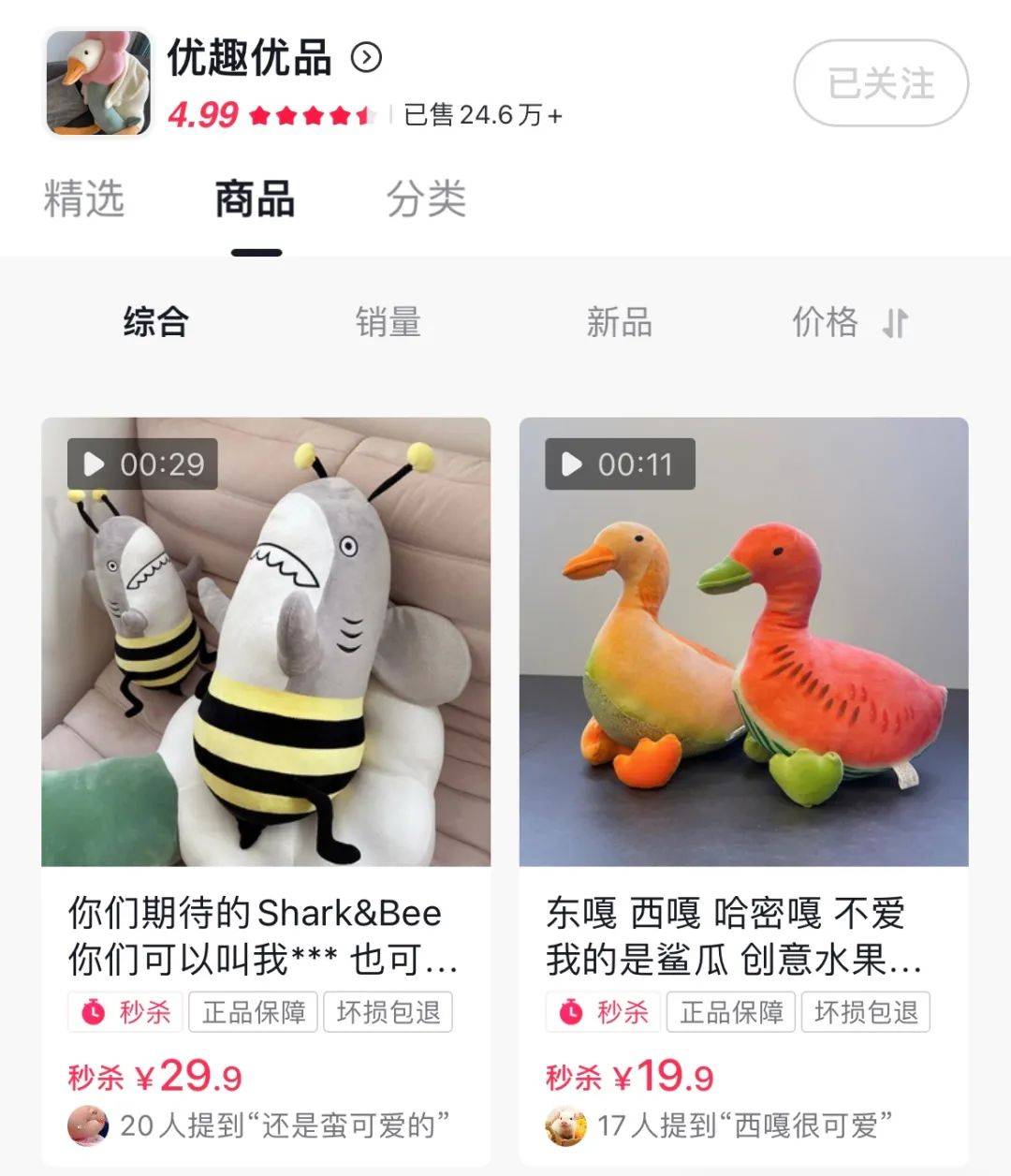1011x1176 pixels.
Task: Tap the 已关注 follow button
Action: pos(880,83)
